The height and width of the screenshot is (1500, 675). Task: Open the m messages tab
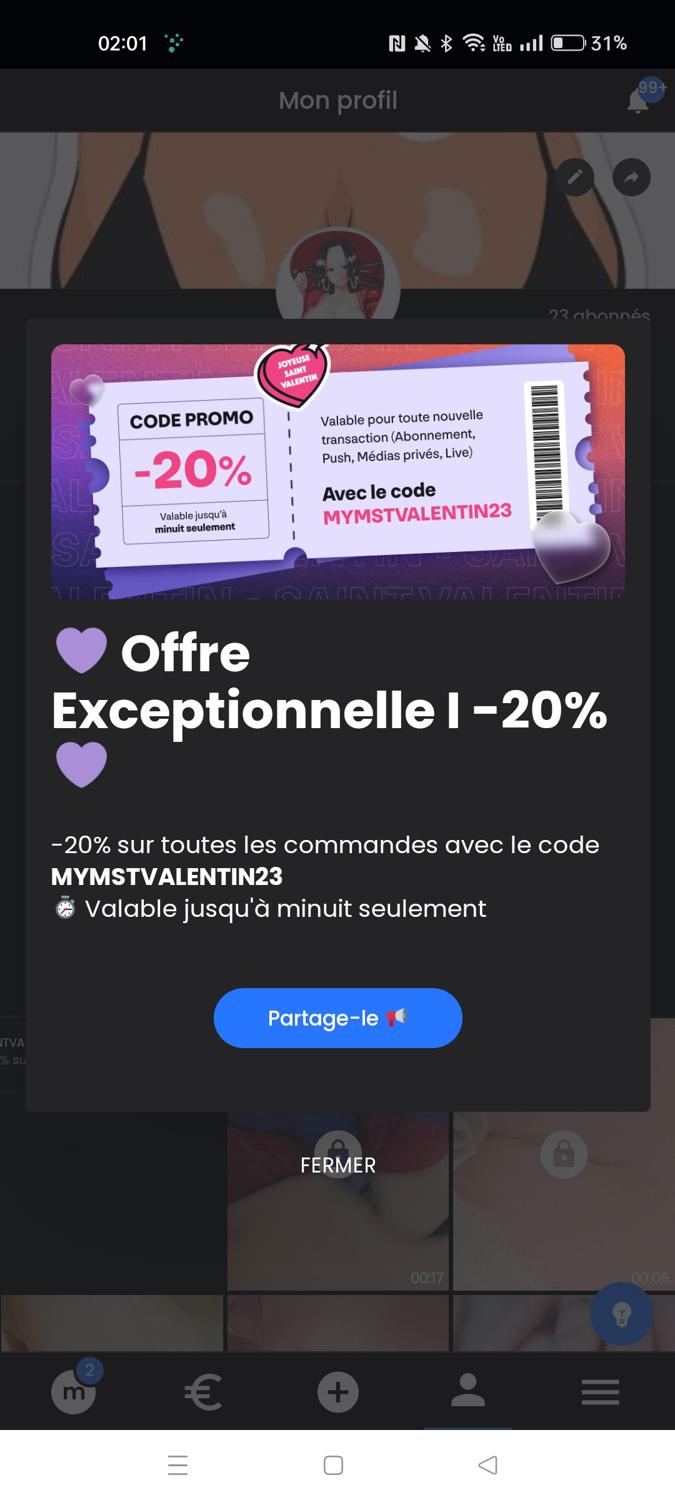click(74, 1391)
